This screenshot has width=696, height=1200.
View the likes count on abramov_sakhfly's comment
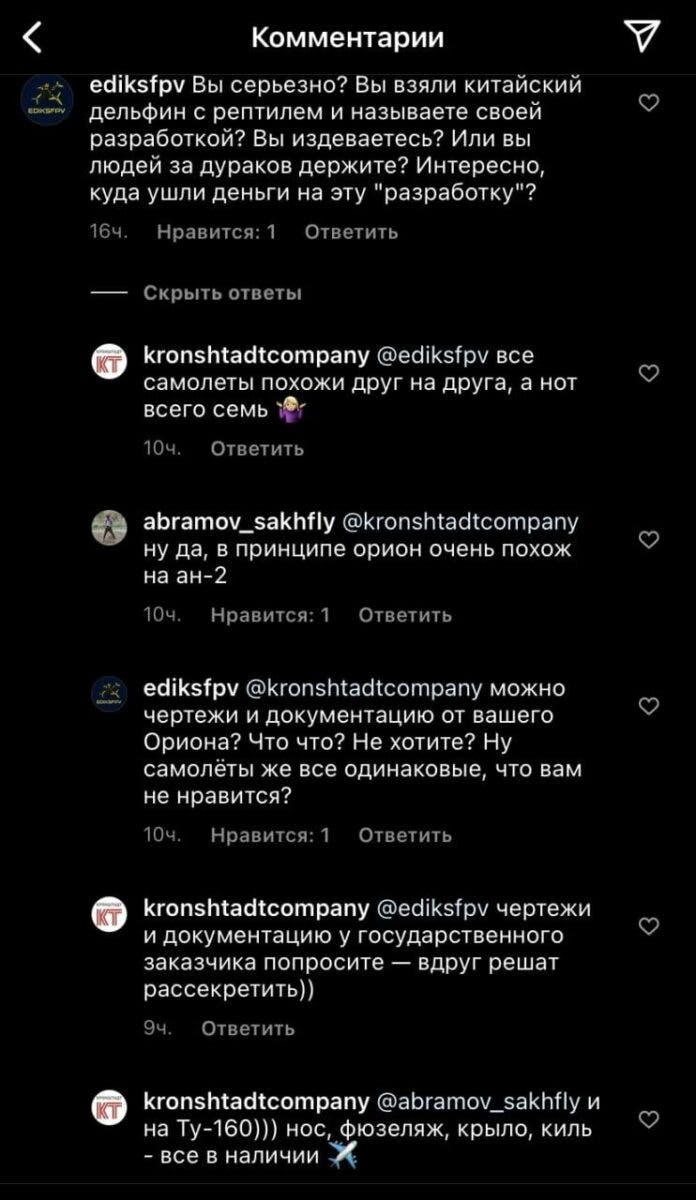click(x=270, y=616)
